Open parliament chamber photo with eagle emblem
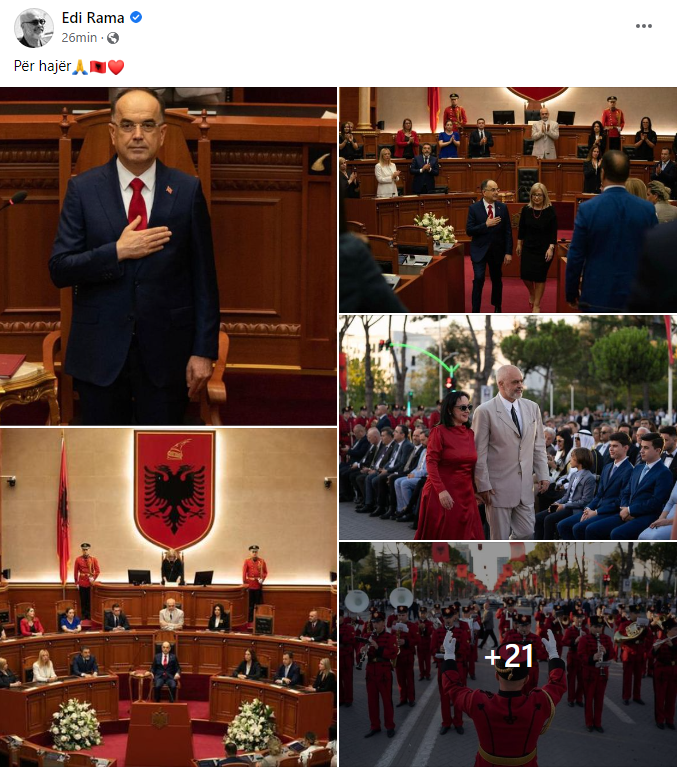Viewport: 677px width, 769px height. (x=168, y=598)
